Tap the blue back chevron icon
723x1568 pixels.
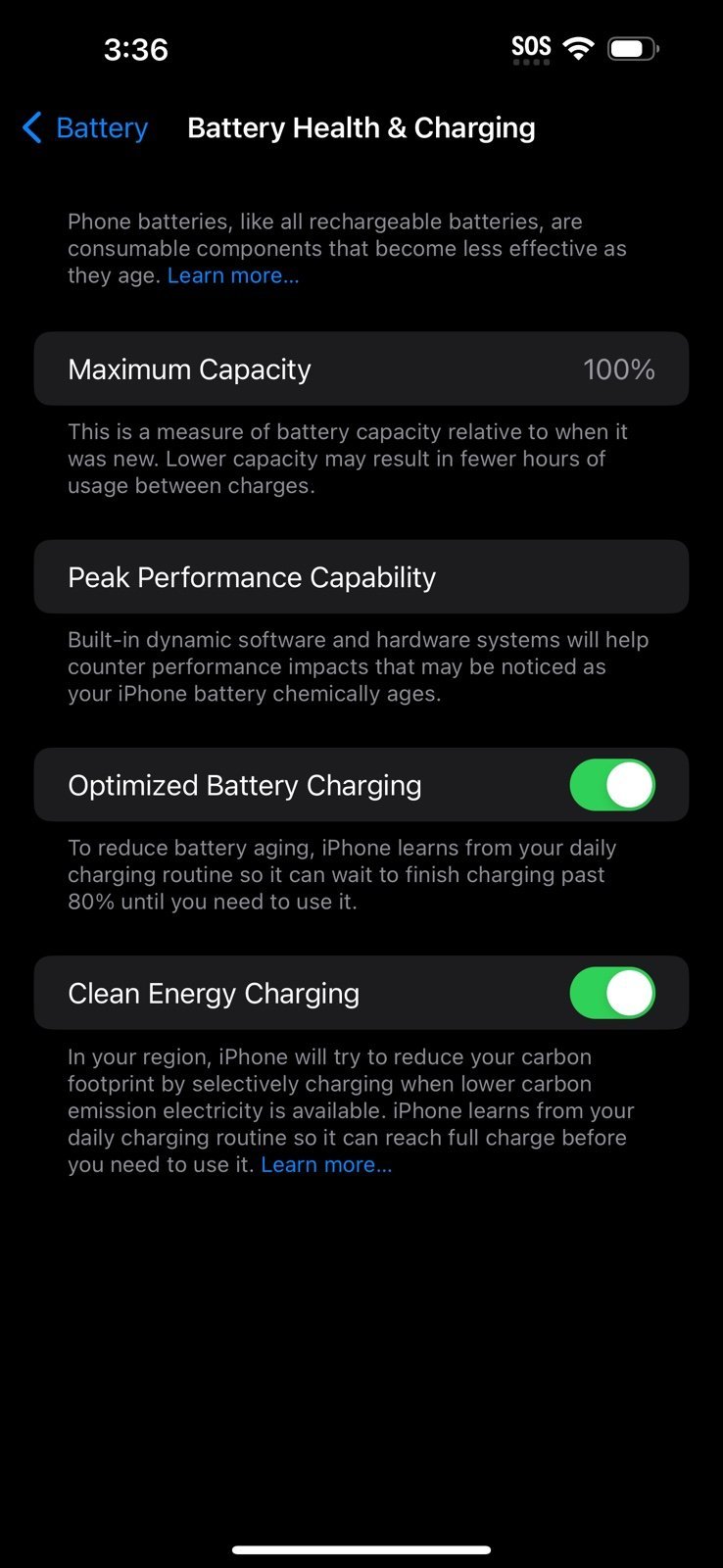[30, 127]
